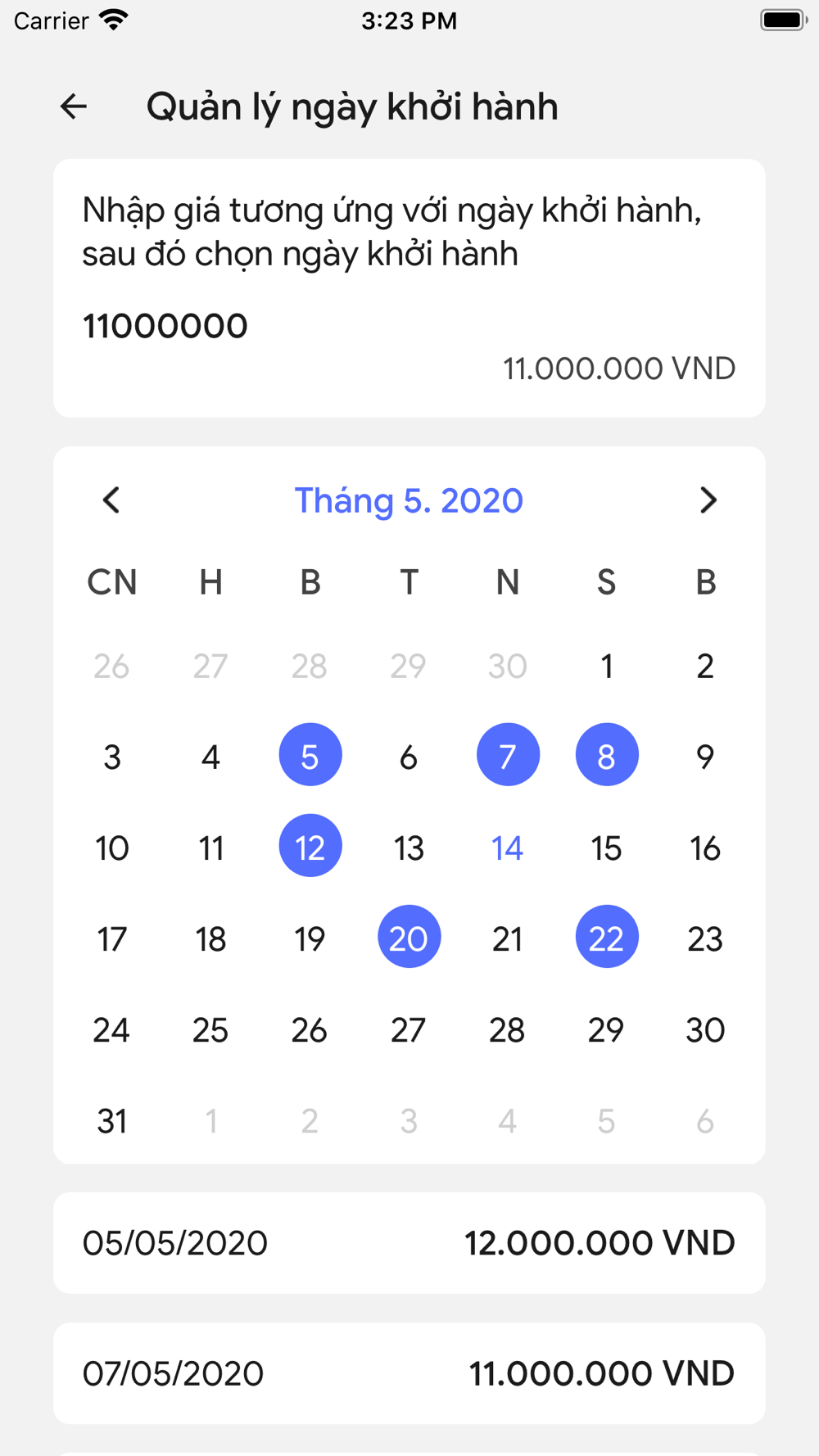Deselect highlighted day 22
This screenshot has width=819, height=1456.
(x=607, y=937)
